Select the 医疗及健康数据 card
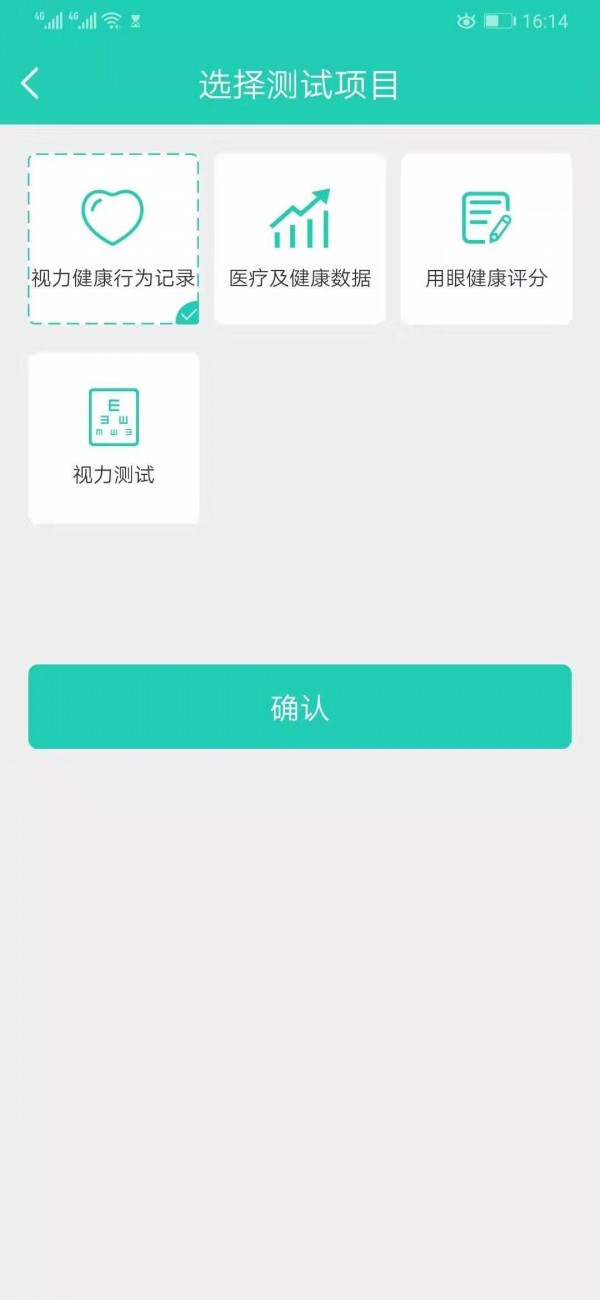The width and height of the screenshot is (600, 1300). pyautogui.click(x=300, y=239)
